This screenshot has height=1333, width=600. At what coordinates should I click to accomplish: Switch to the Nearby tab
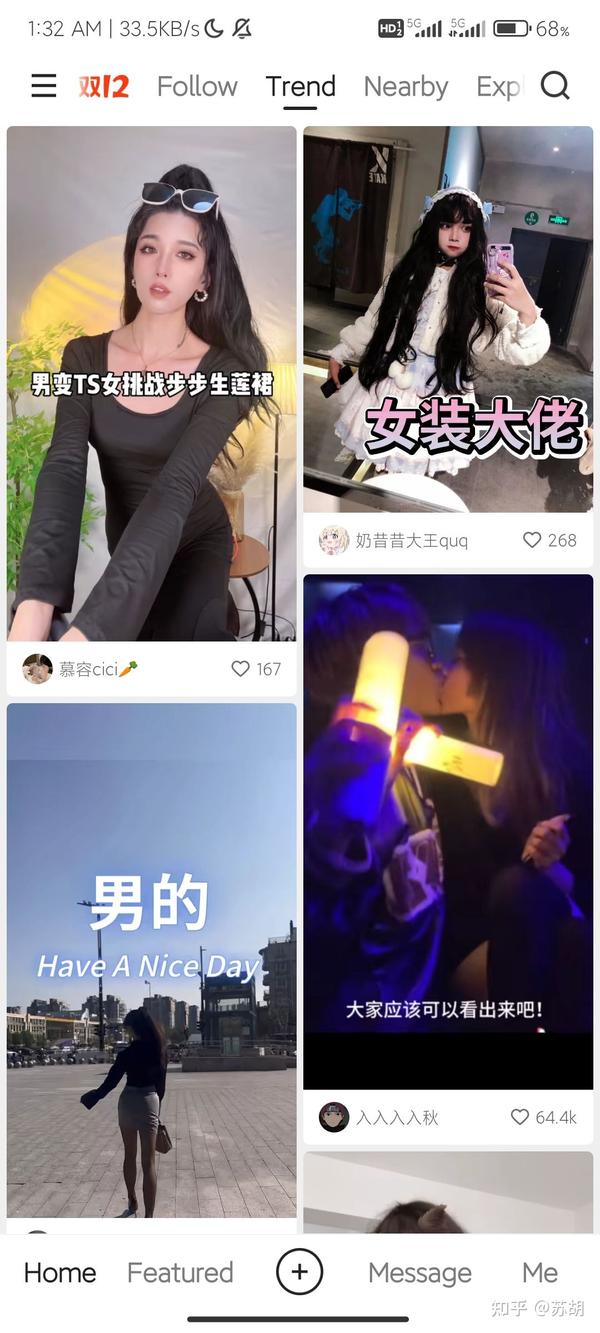(x=405, y=86)
